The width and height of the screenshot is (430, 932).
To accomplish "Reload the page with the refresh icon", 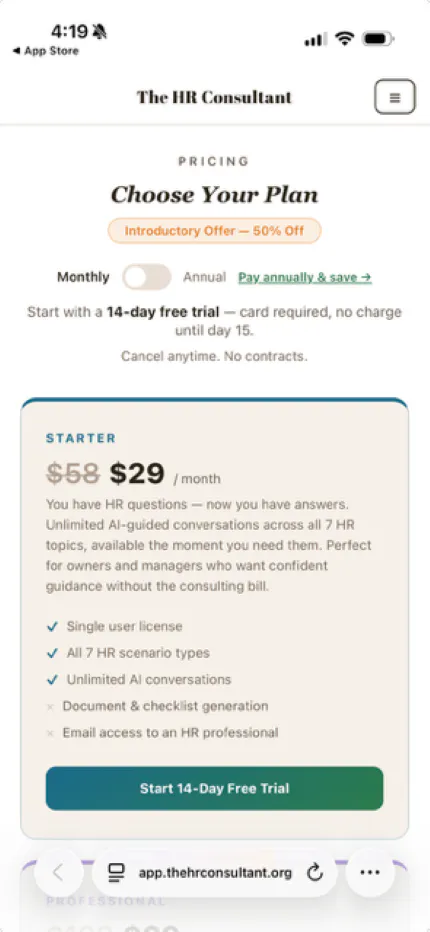I will tap(315, 873).
